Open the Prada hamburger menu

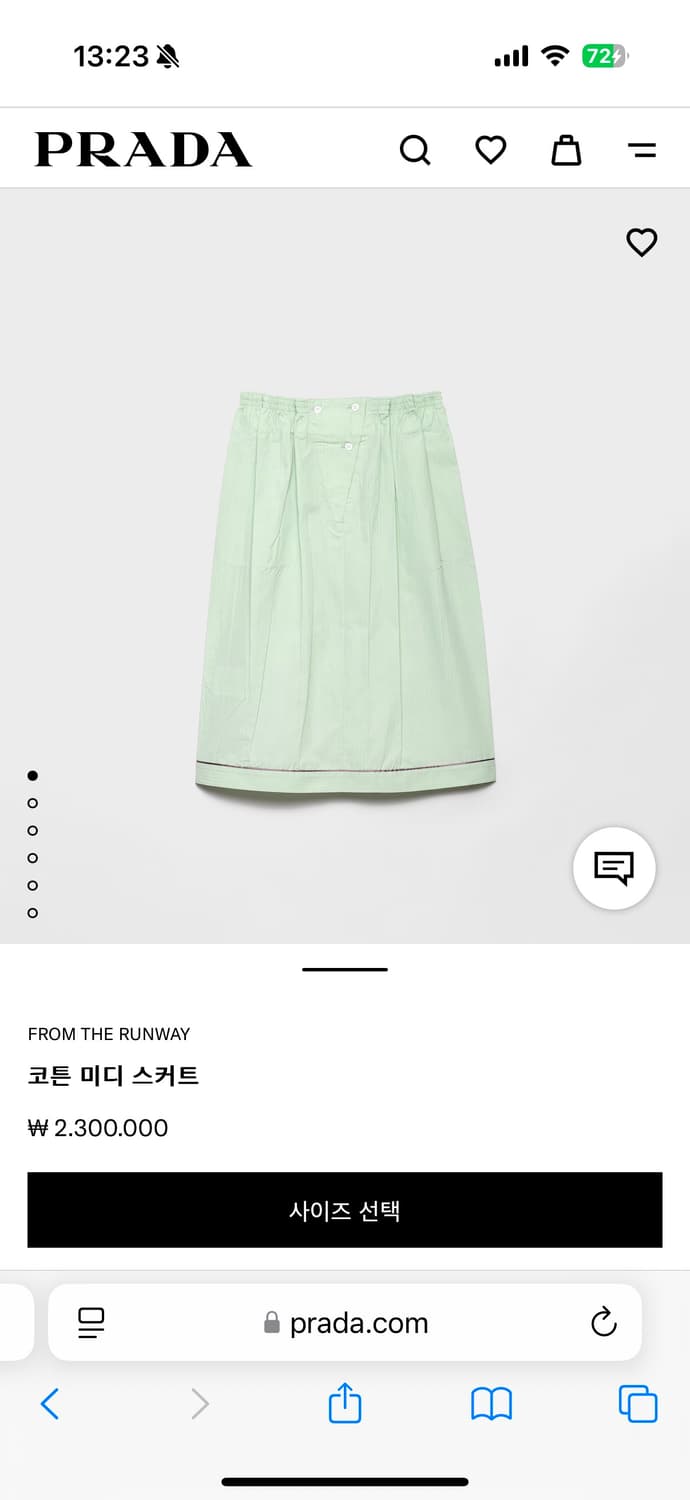click(641, 151)
